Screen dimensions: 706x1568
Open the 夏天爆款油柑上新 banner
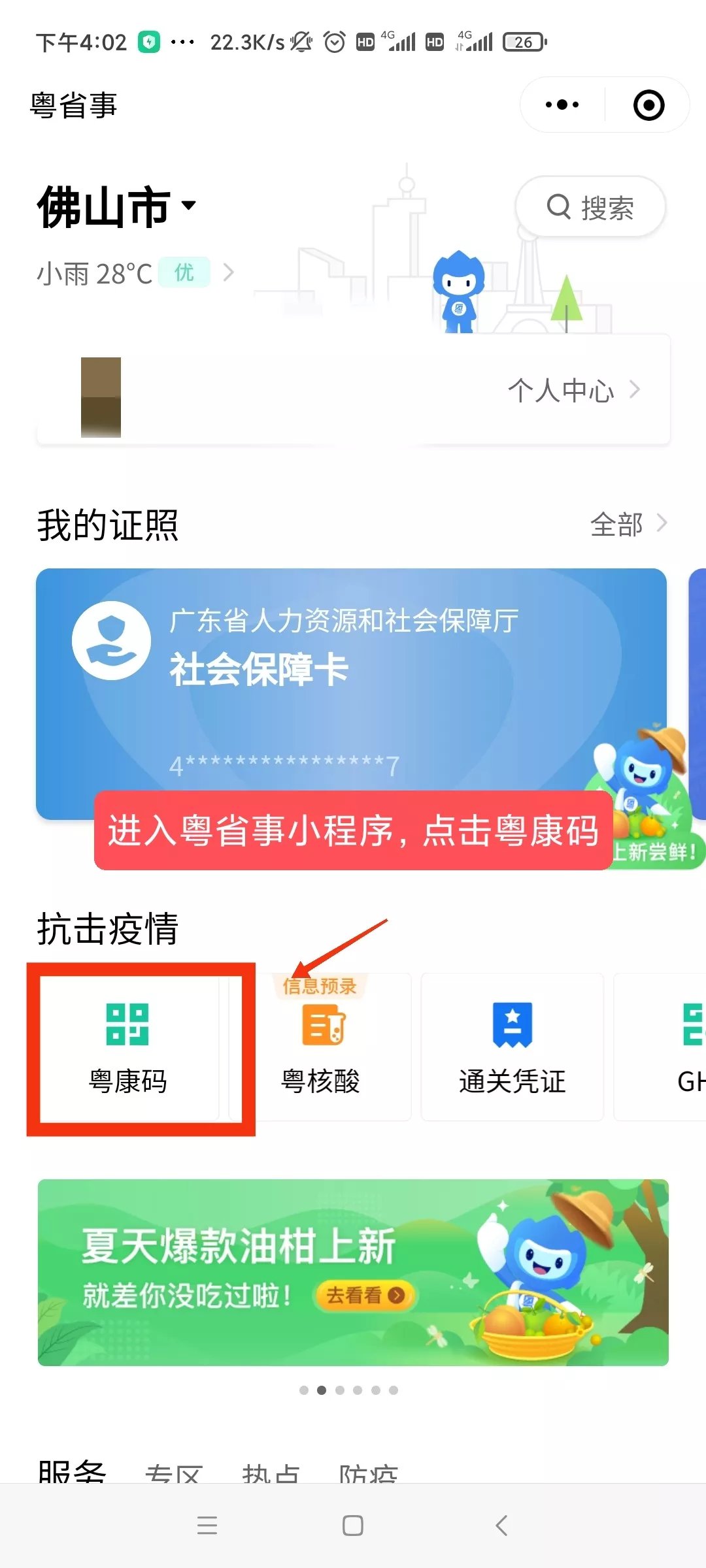(x=353, y=1272)
